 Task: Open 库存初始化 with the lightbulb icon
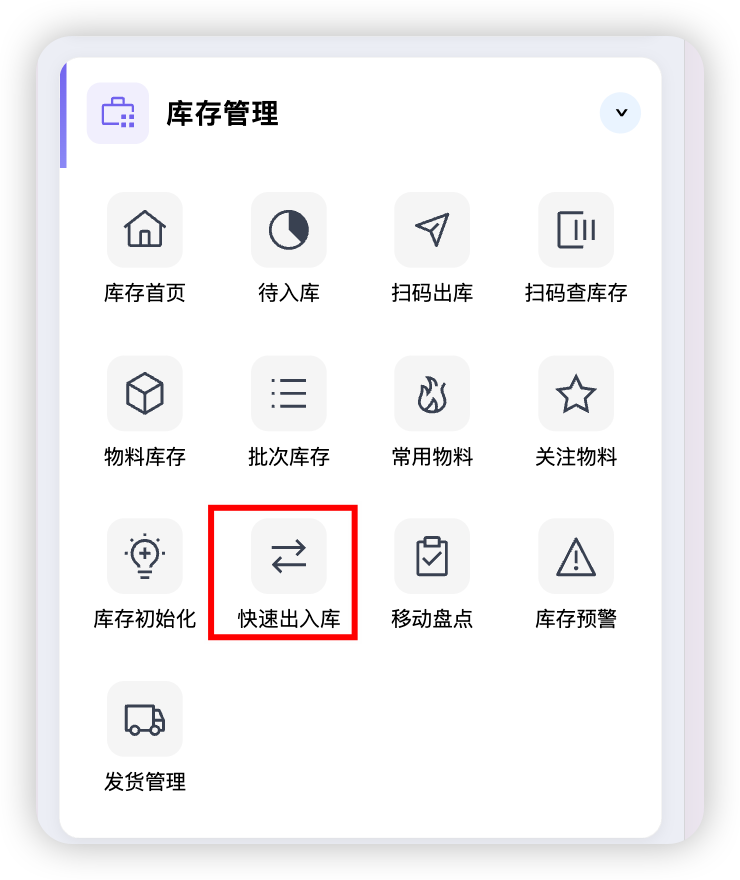click(x=144, y=556)
